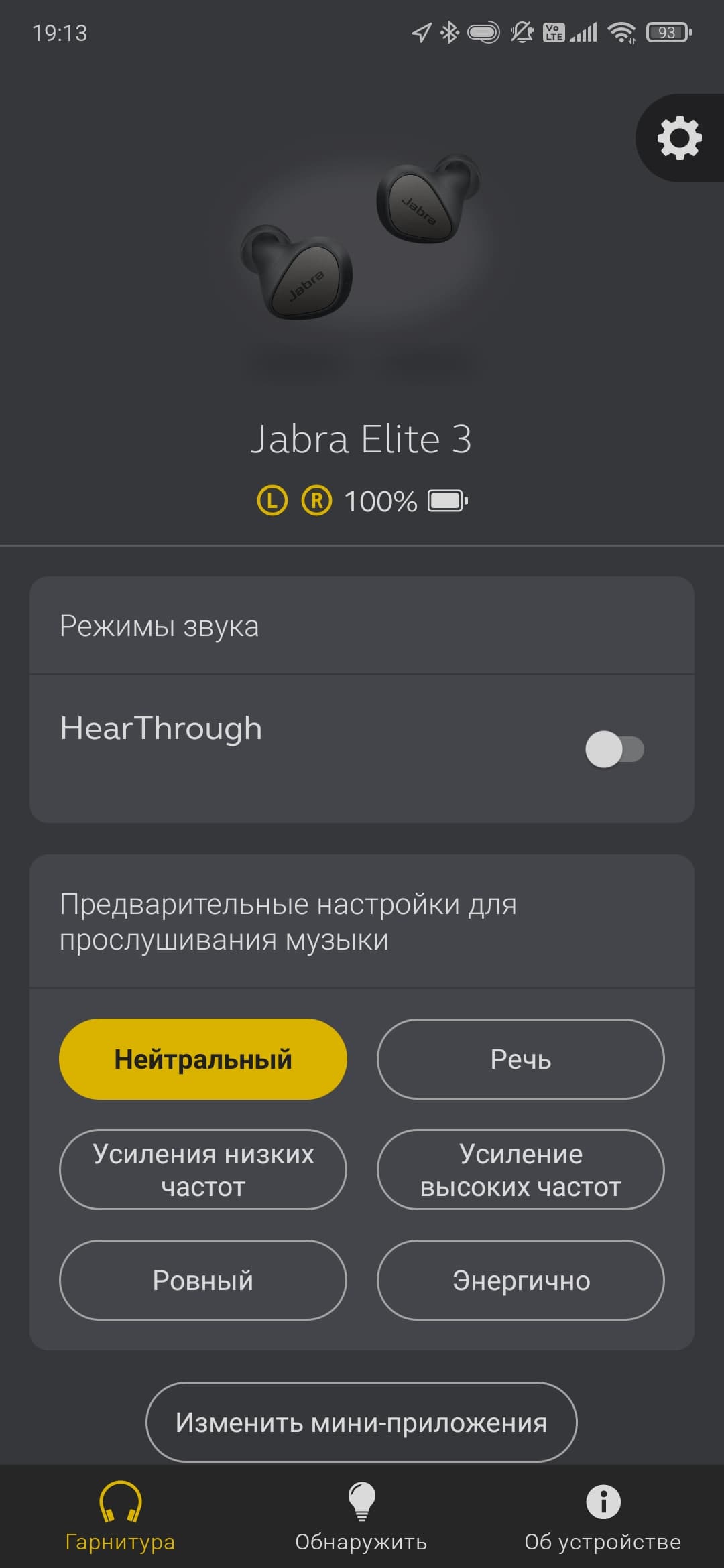This screenshot has width=724, height=1568.
Task: Choose the Речь preset
Action: pos(520,1059)
